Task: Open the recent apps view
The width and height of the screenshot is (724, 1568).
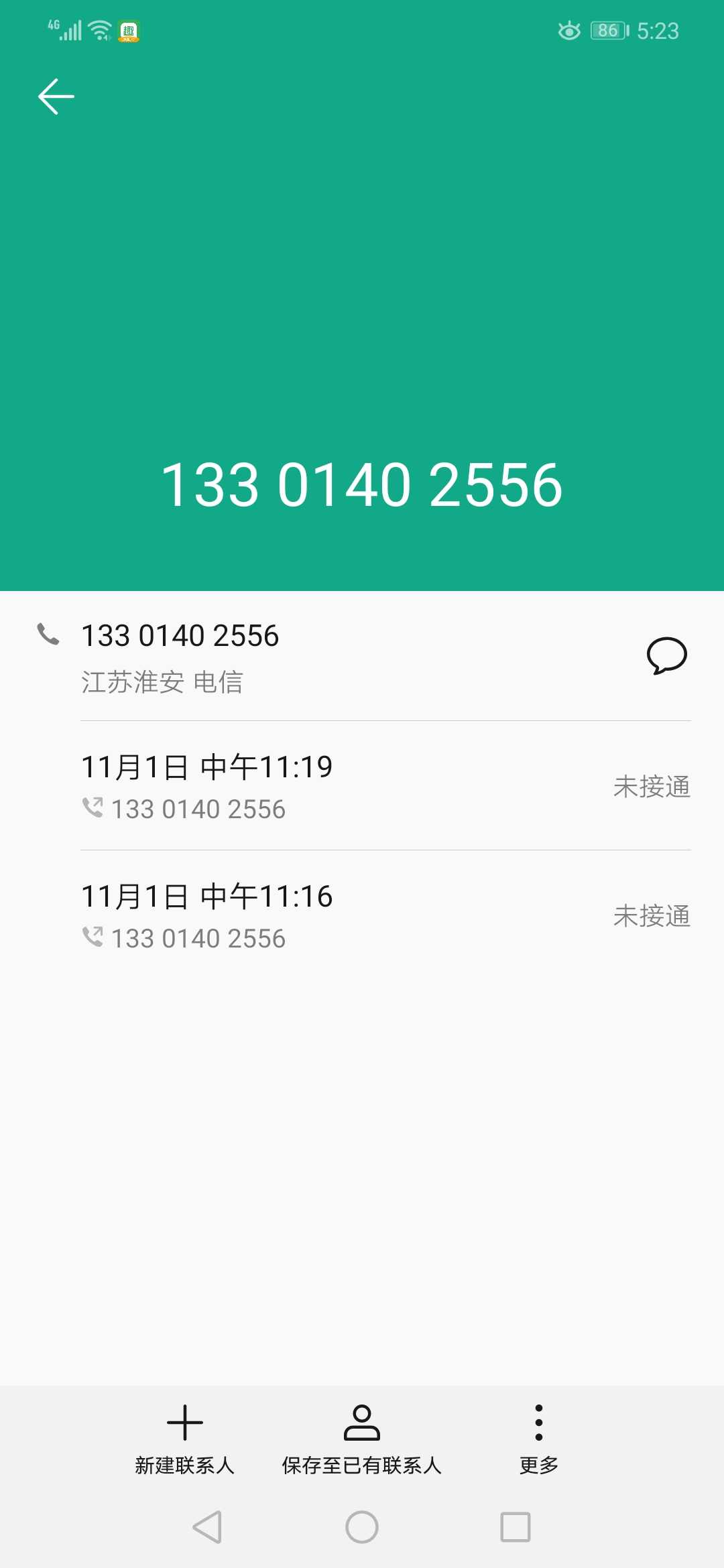Action: tap(516, 1527)
